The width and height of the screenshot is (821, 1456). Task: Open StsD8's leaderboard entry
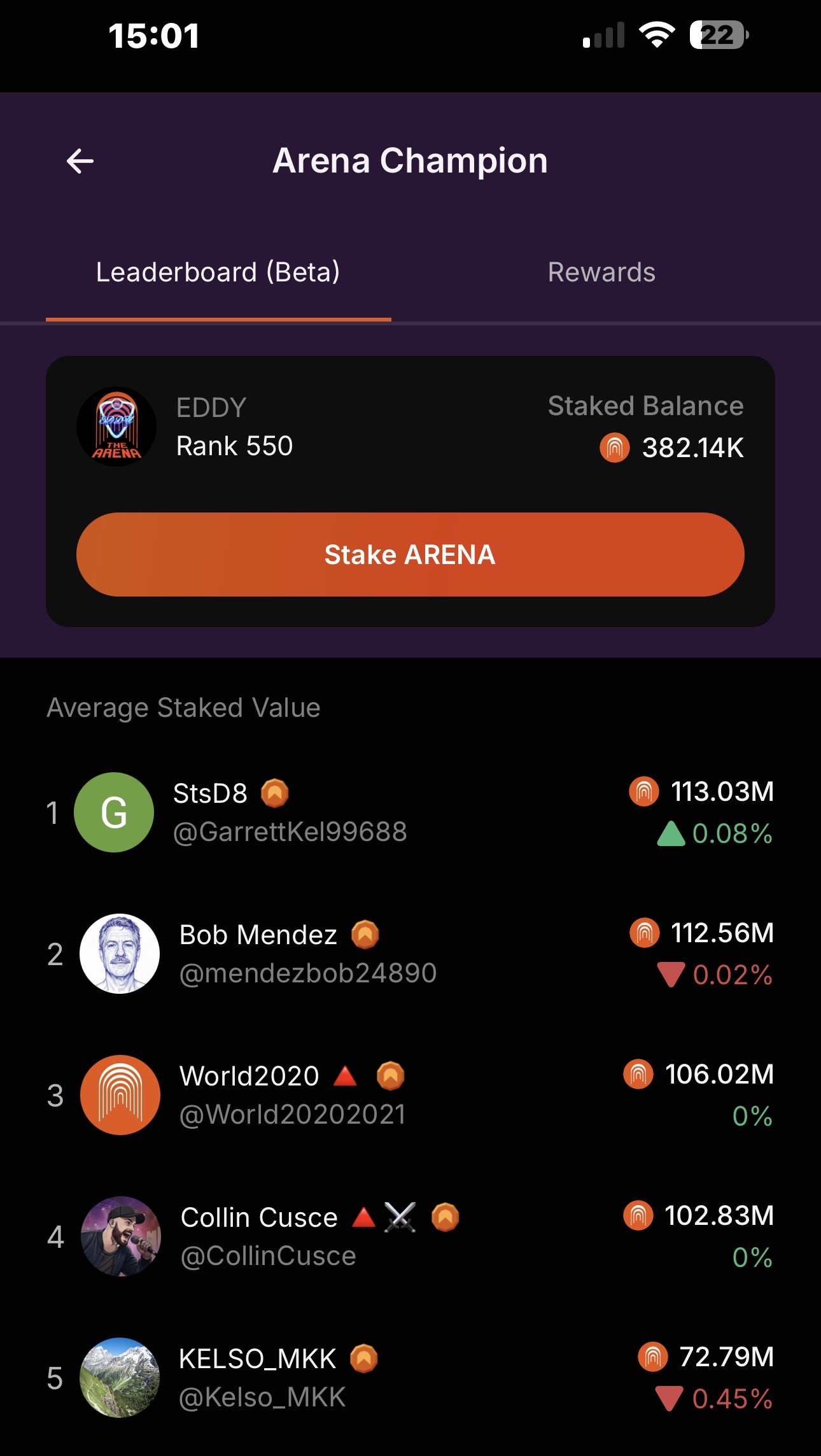(x=410, y=812)
